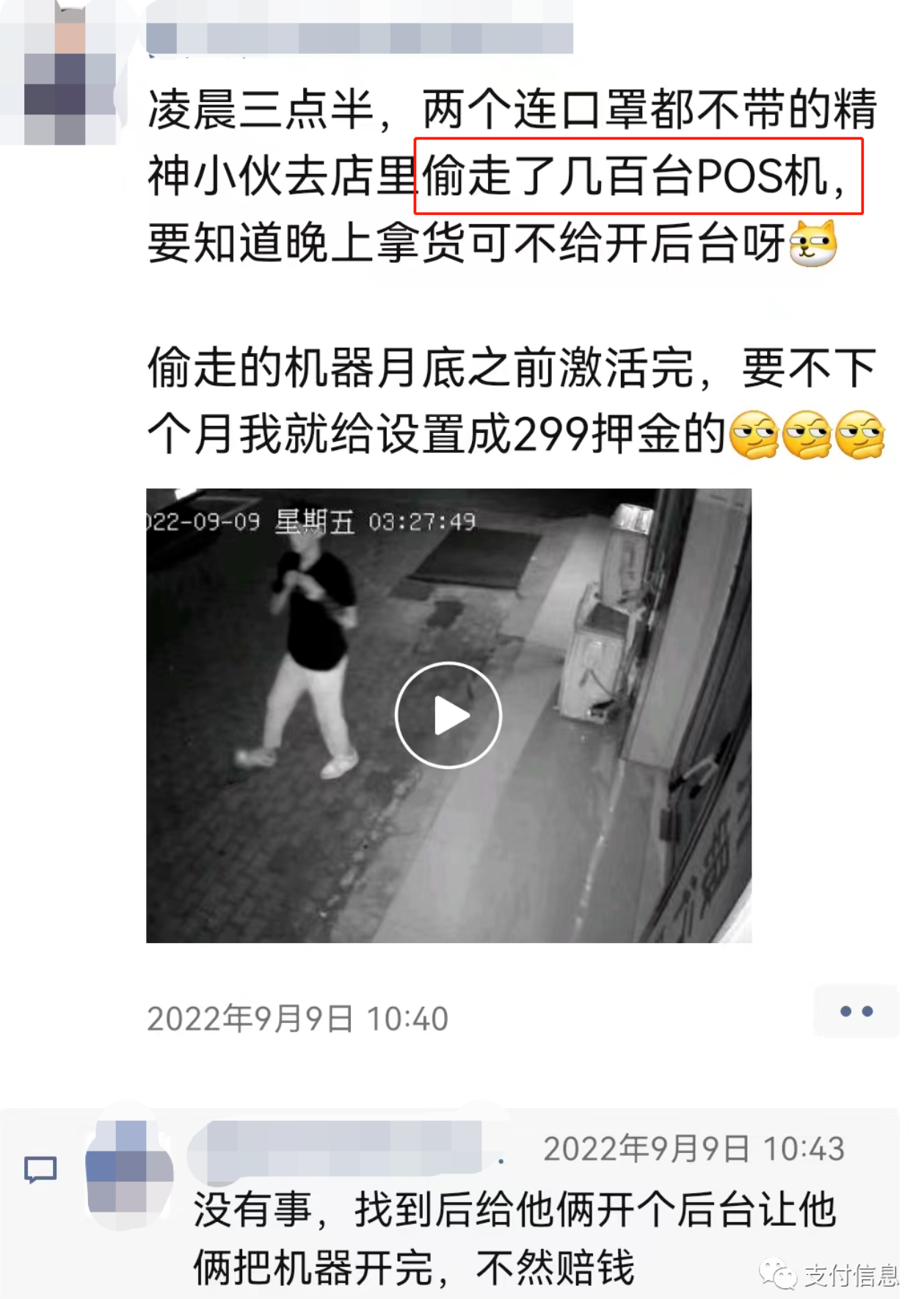Tap the poster's blurred name
The width and height of the screenshot is (924, 1299).
point(359,37)
